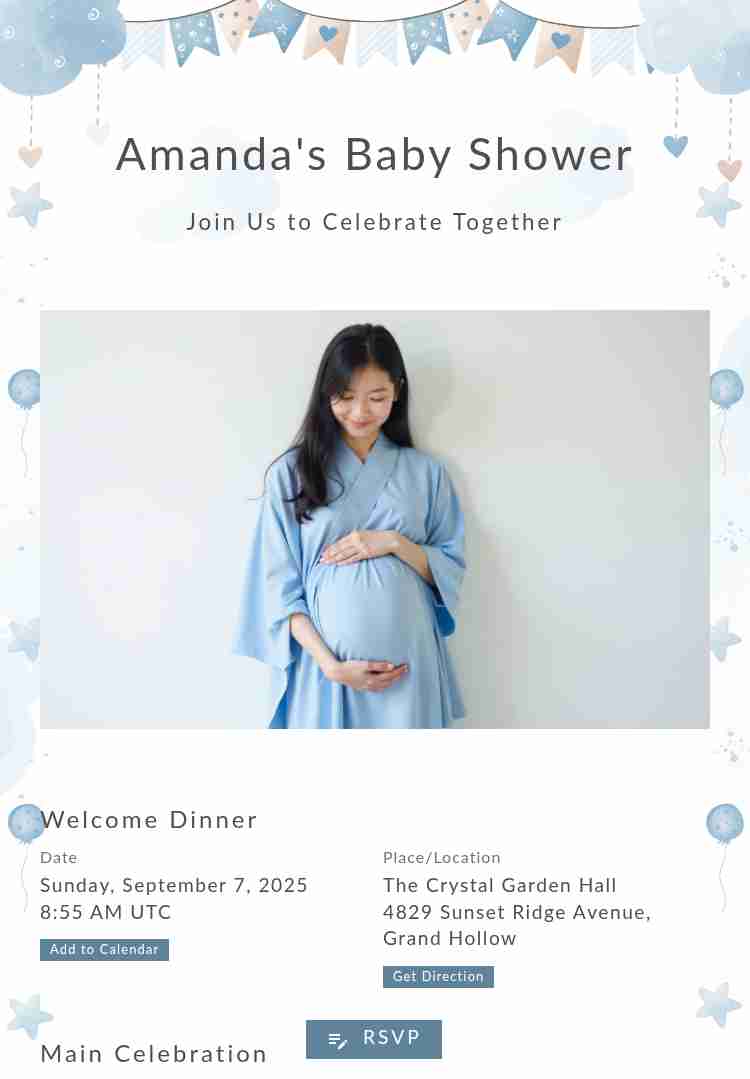This screenshot has width=750, height=1079.
Task: Click the hanging blue heart ornament at top right
Action: [x=675, y=146]
